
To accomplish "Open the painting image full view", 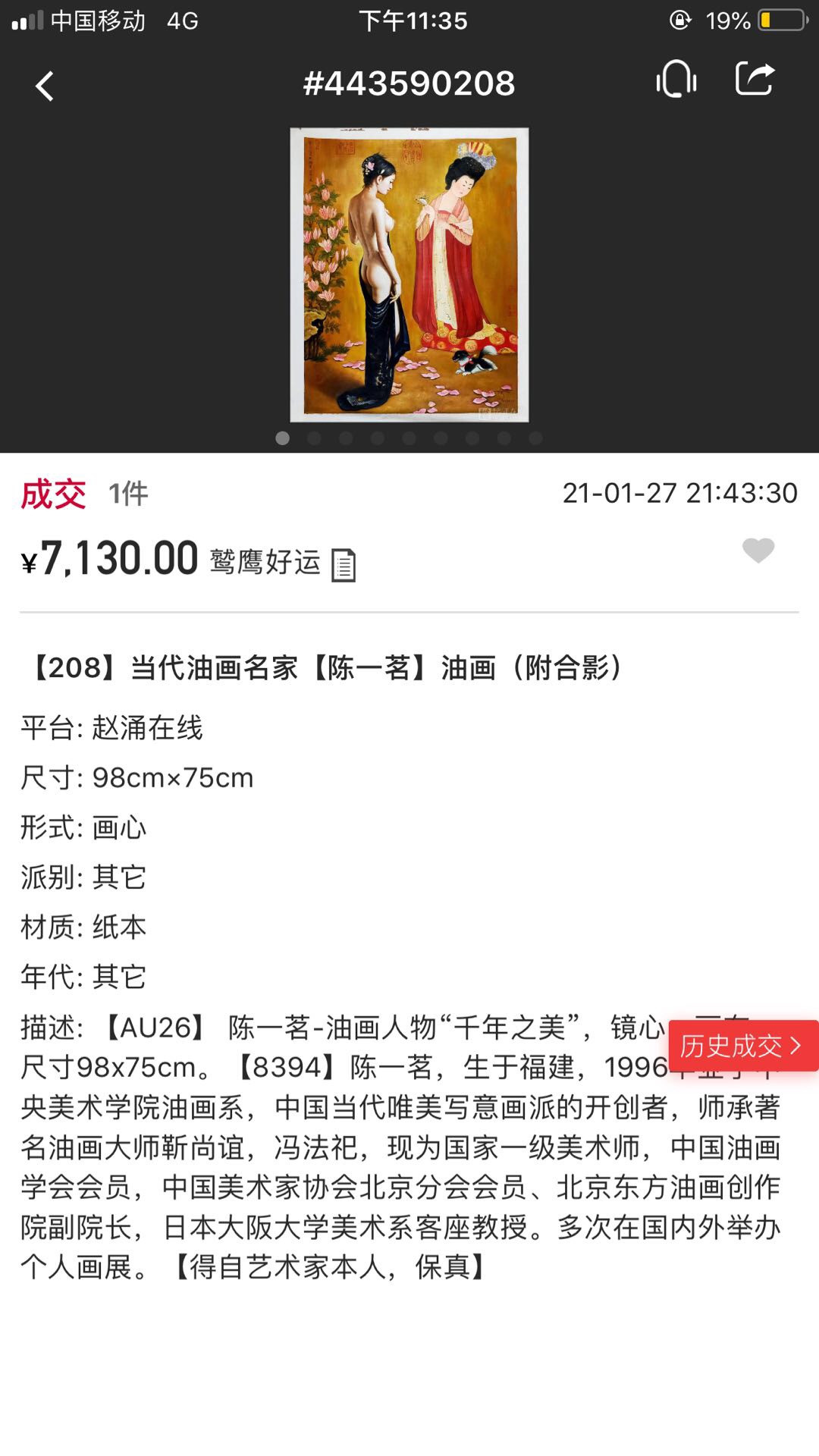I will point(409,275).
